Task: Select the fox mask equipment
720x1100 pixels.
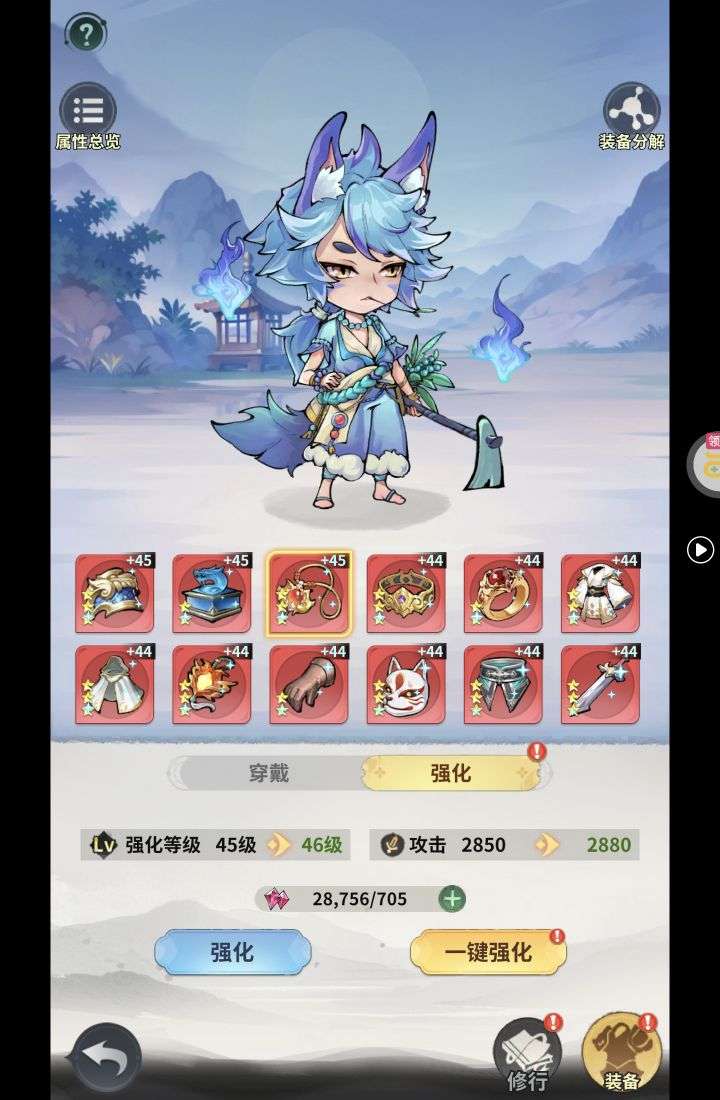Action: 405,684
